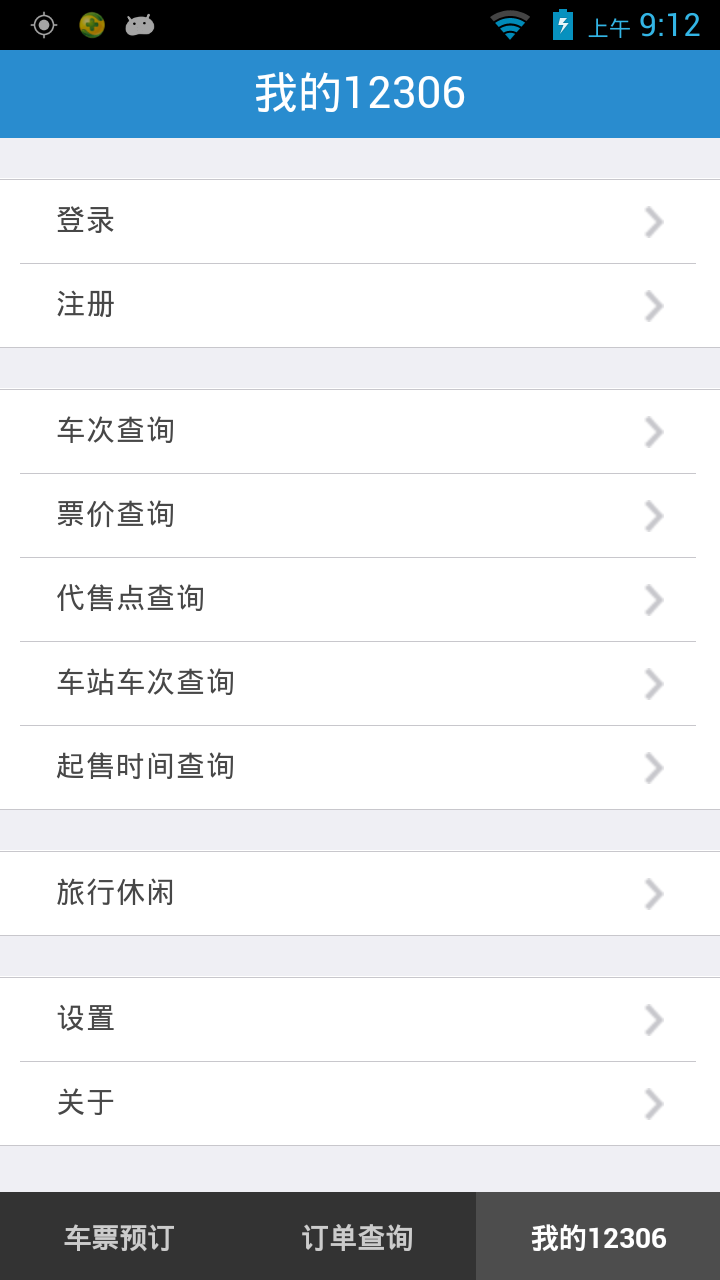Image resolution: width=720 pixels, height=1280 pixels.
Task: Switch to the 车票预订 tab
Action: click(x=119, y=1236)
